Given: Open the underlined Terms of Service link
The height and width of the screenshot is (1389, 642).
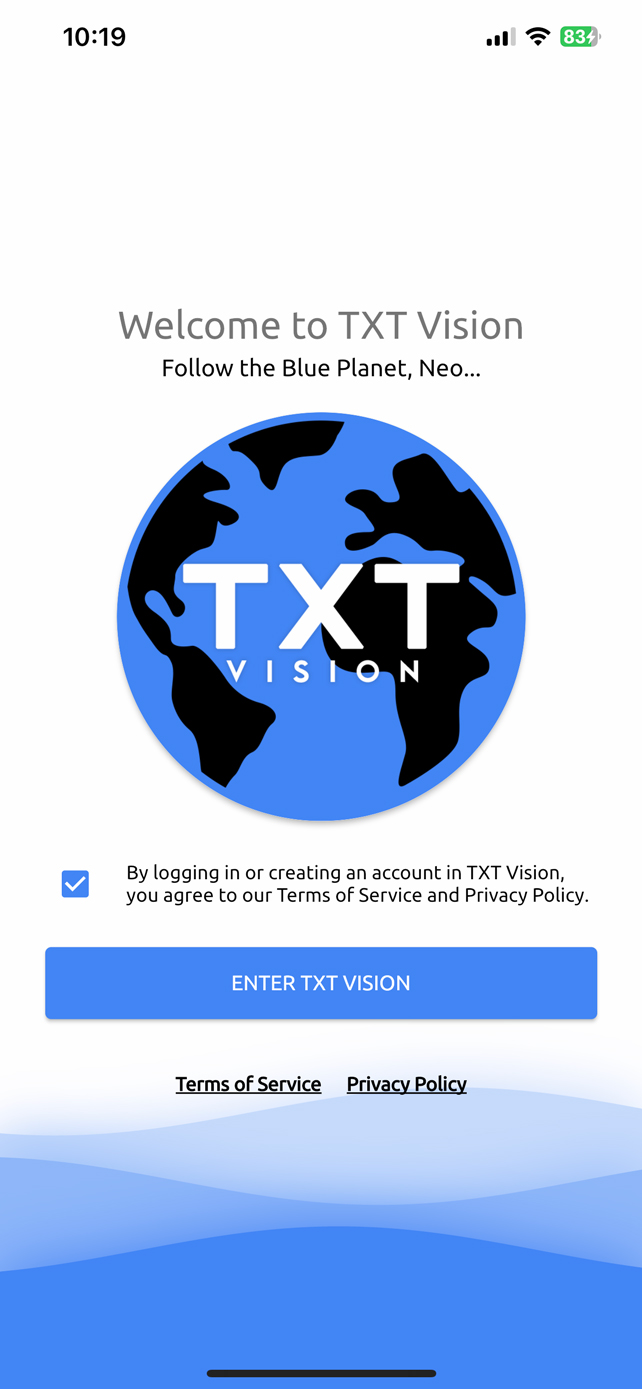Looking at the screenshot, I should coord(248,1084).
